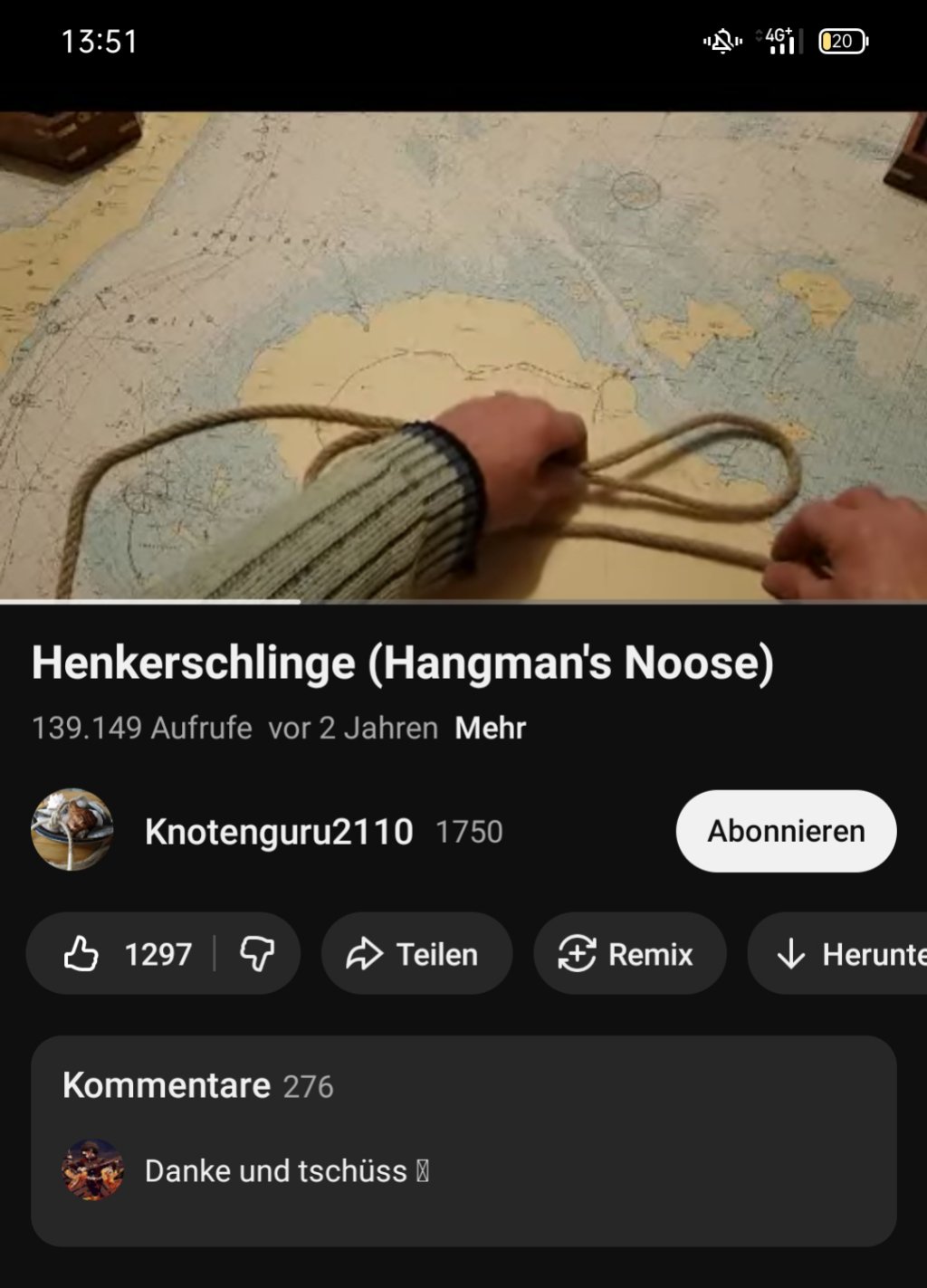The height and width of the screenshot is (1288, 927).
Task: Like the video with thumbs up
Action: (x=127, y=954)
